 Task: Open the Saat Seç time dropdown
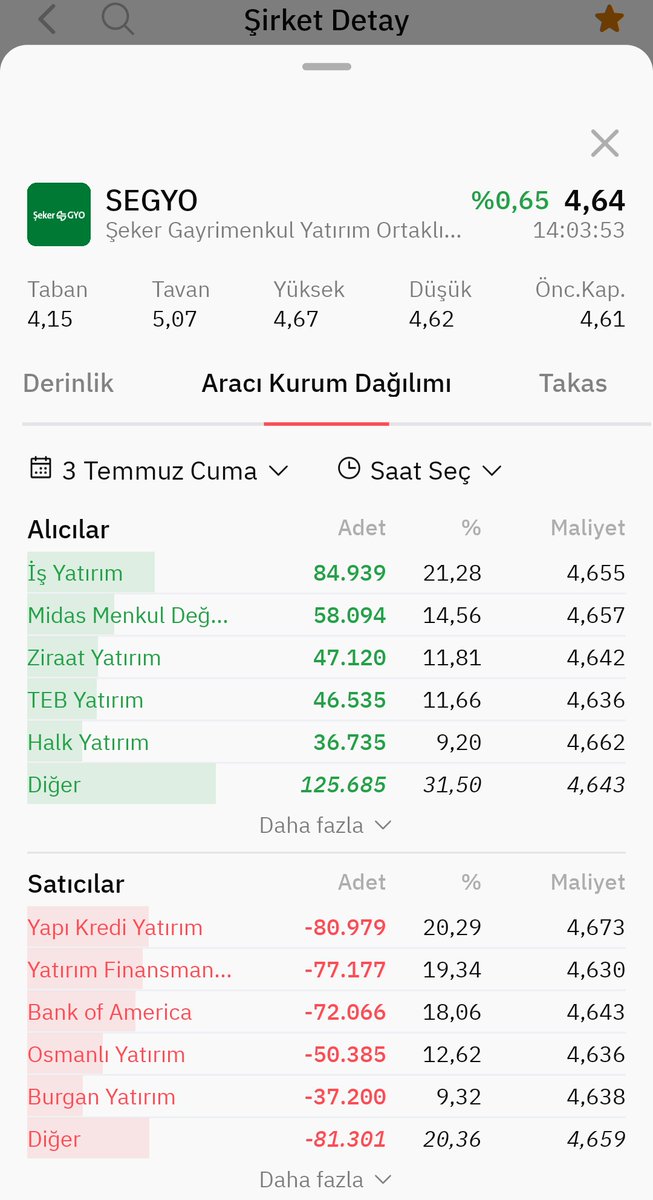point(420,470)
